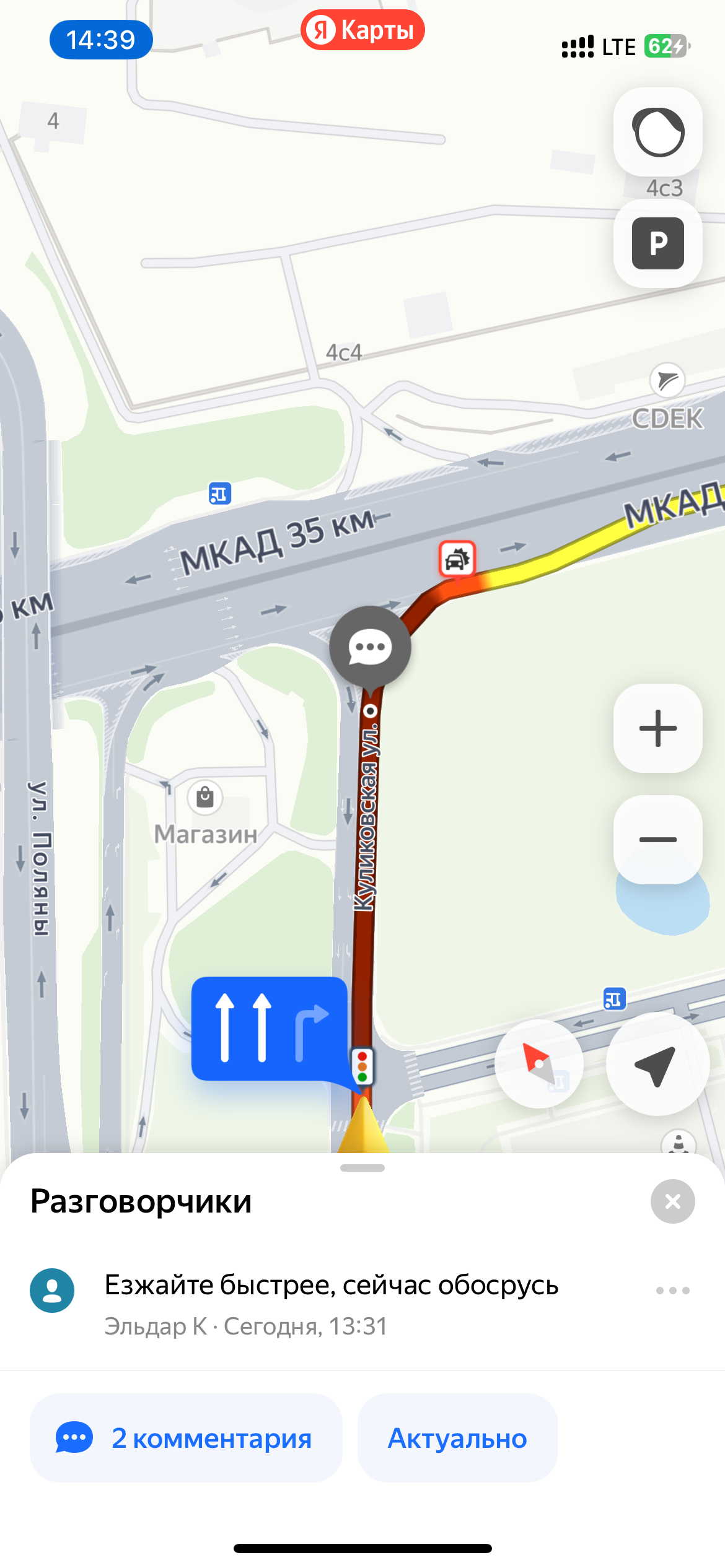
Task: Zoom out with the minus button
Action: pyautogui.click(x=658, y=839)
